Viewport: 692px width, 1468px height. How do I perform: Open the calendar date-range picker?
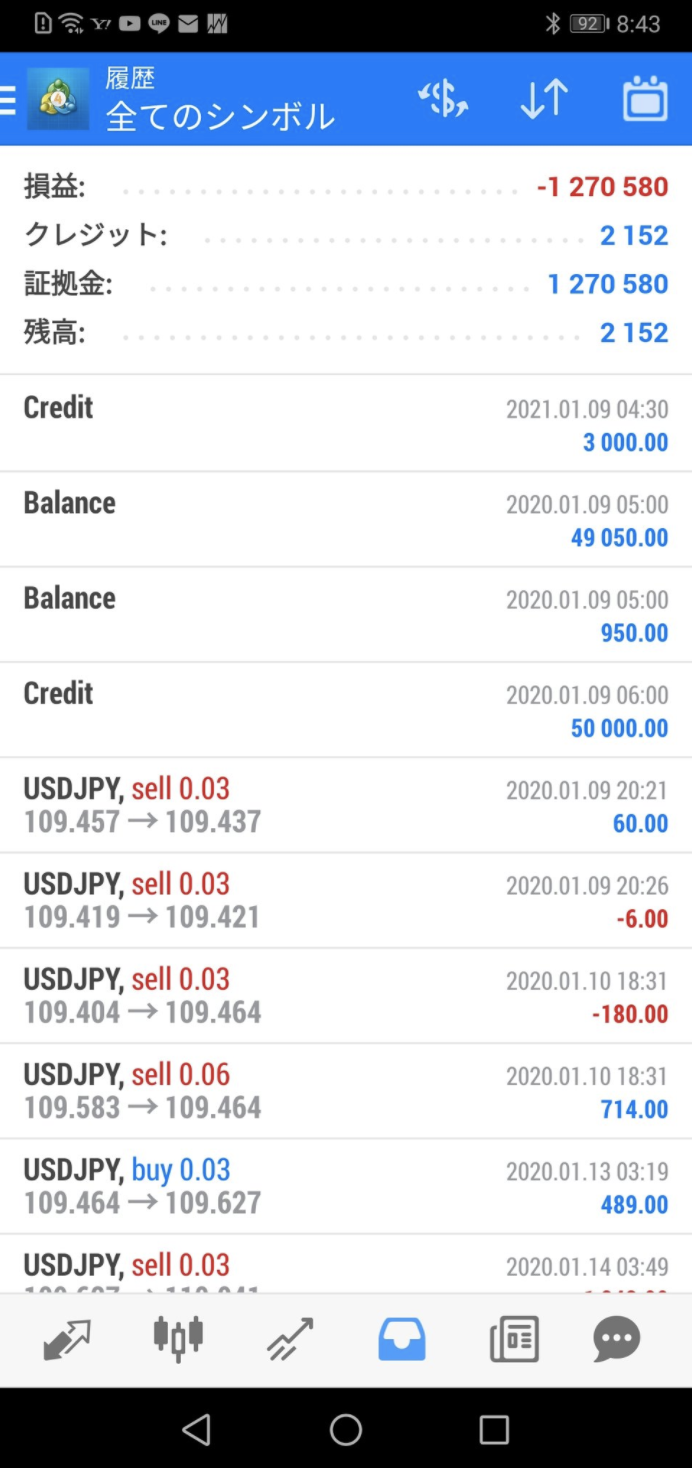pos(645,100)
